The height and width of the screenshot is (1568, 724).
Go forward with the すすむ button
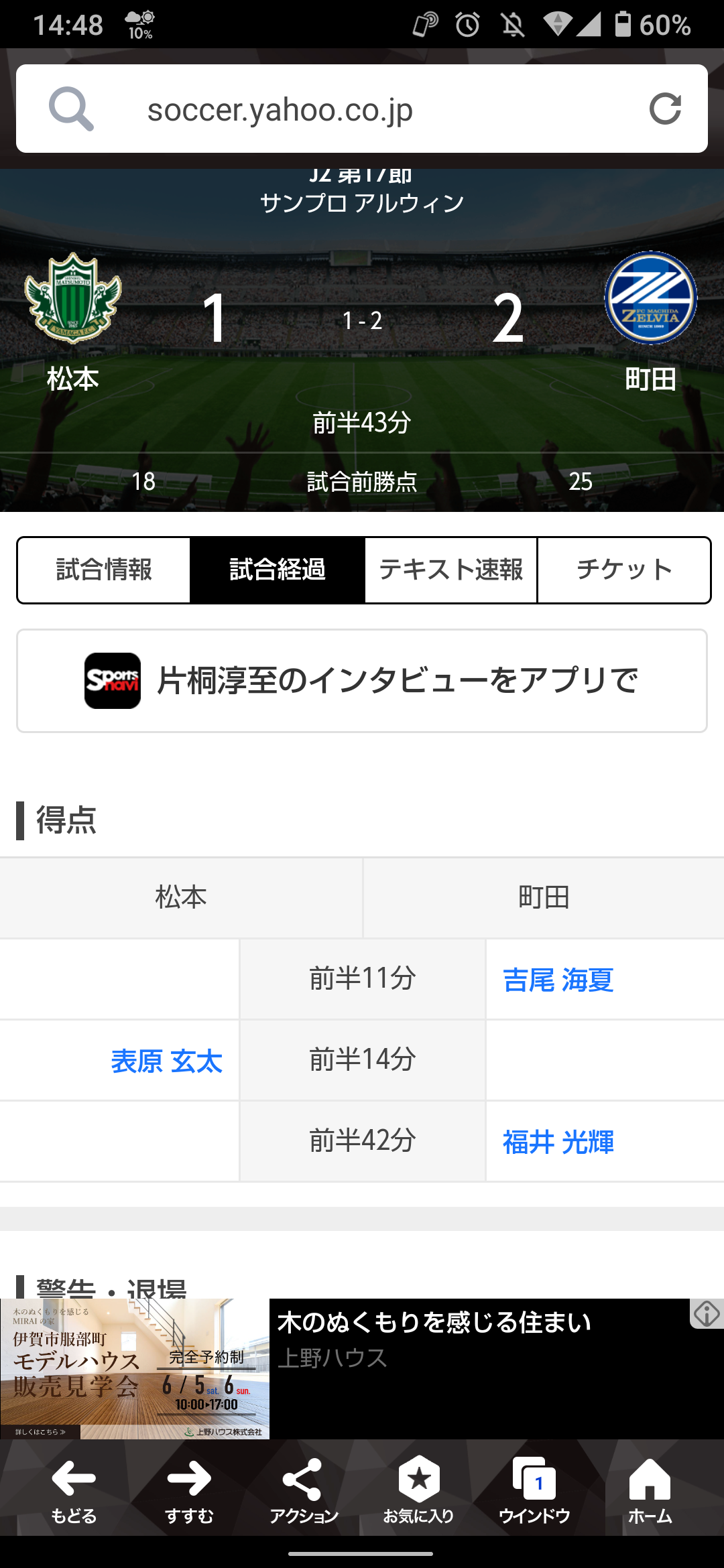[189, 1489]
